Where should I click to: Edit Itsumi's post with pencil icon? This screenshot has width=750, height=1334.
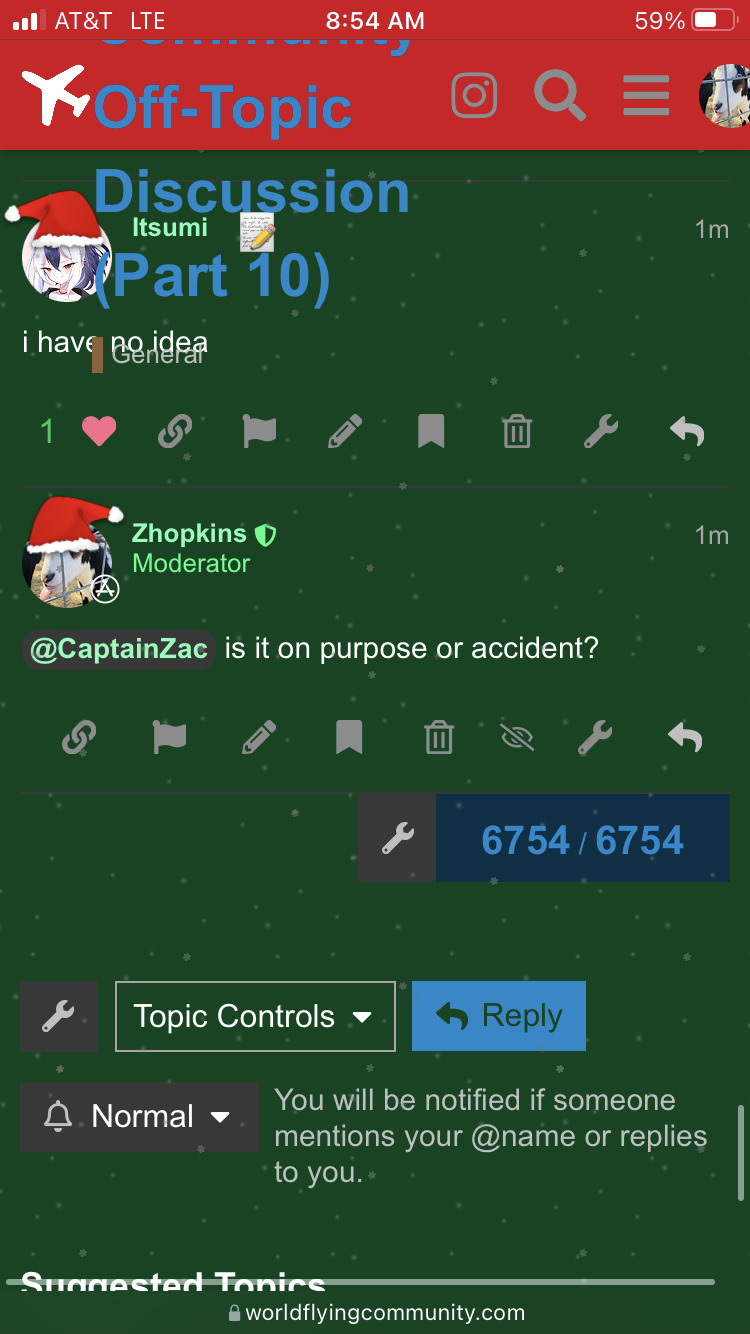[x=345, y=432]
